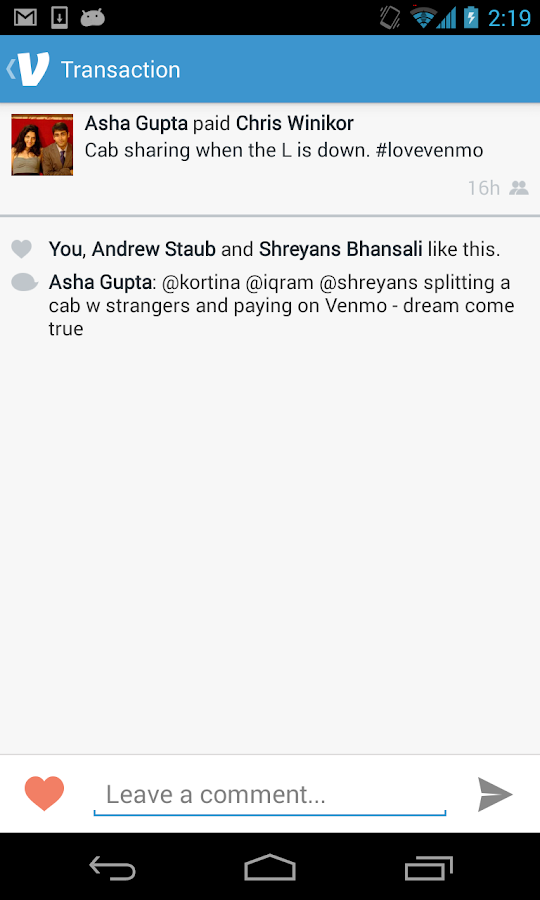The image size is (540, 900).
Task: Go to the Android home screen
Action: click(x=270, y=867)
